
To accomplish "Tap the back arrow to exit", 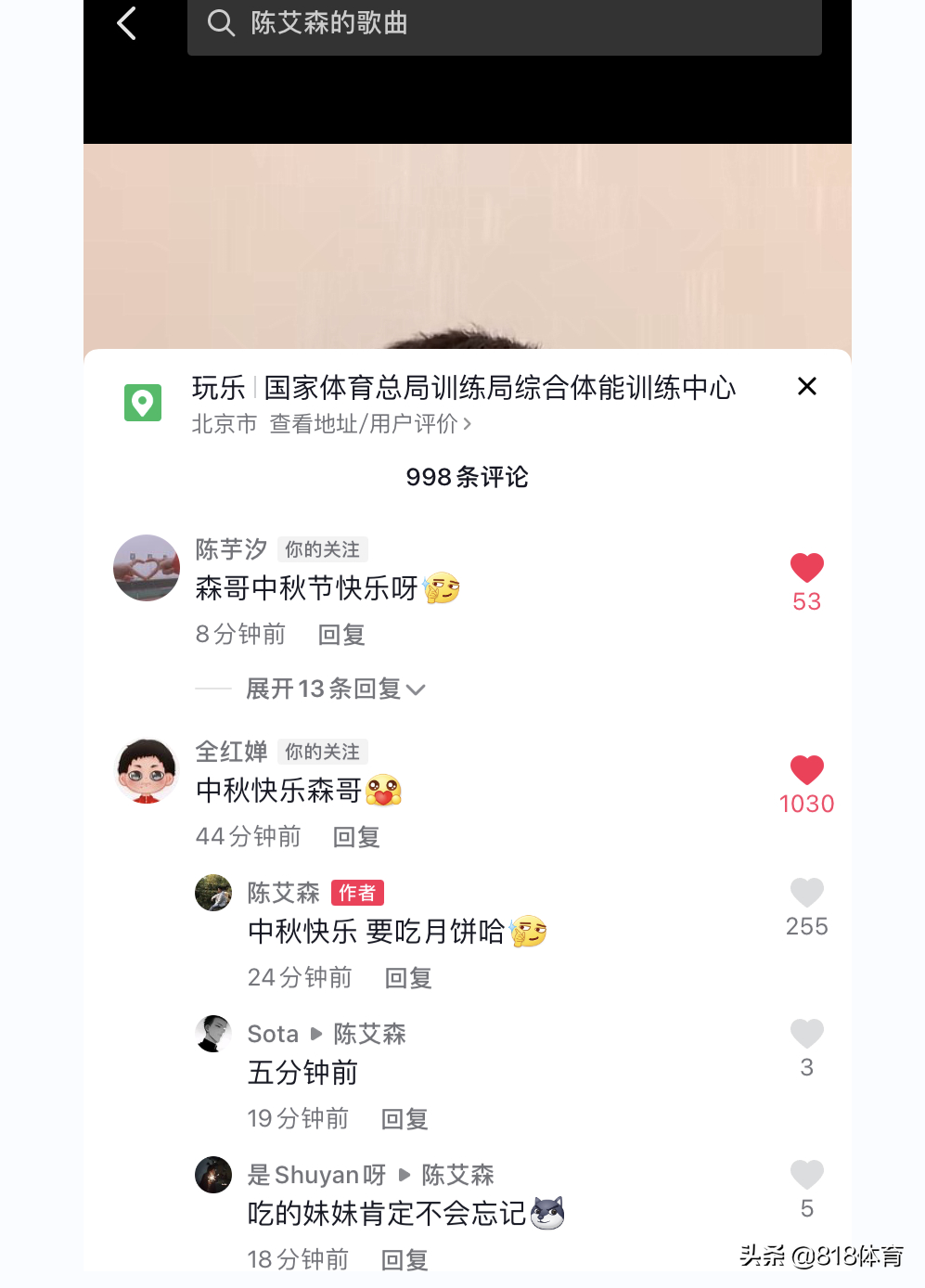I will 126,23.
